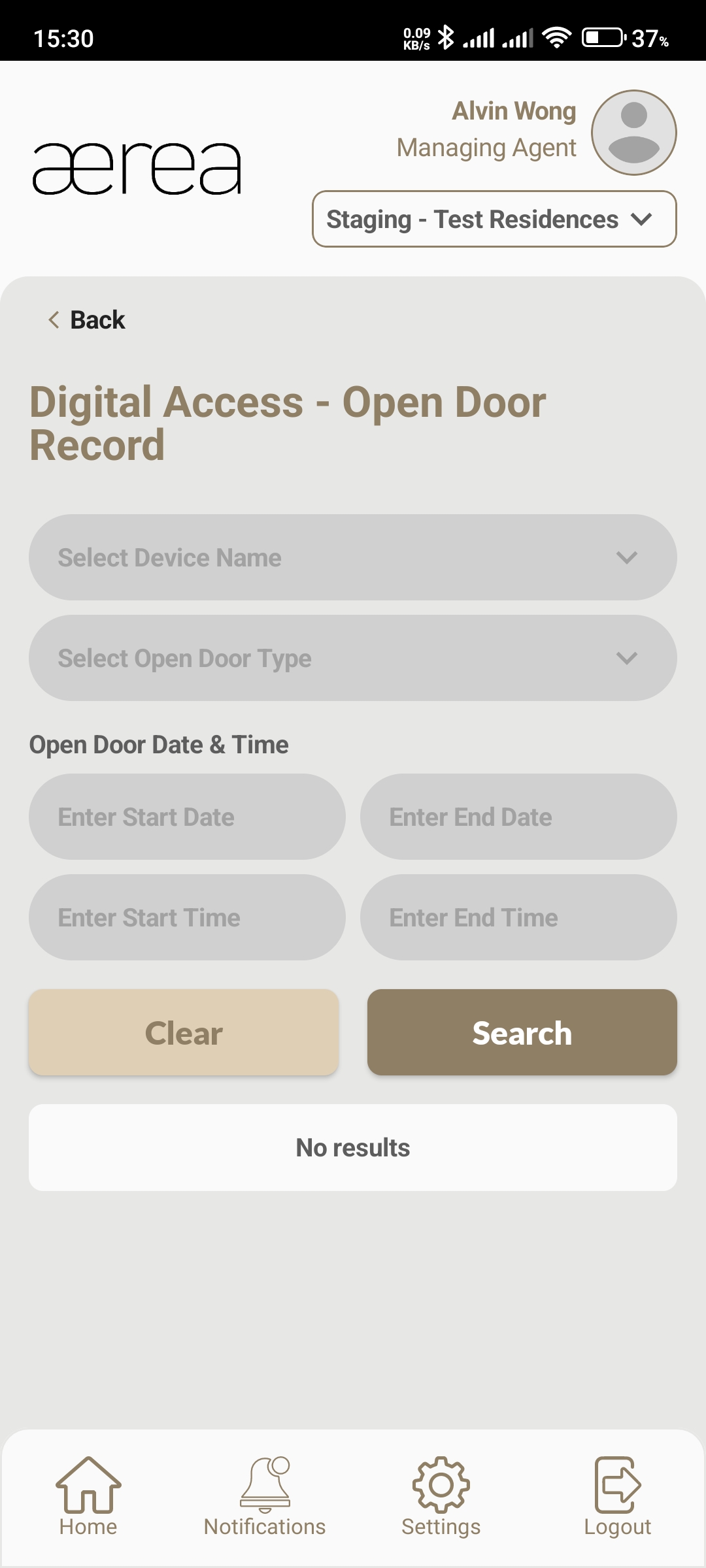
Task: Open the Settings tab
Action: [441, 1496]
